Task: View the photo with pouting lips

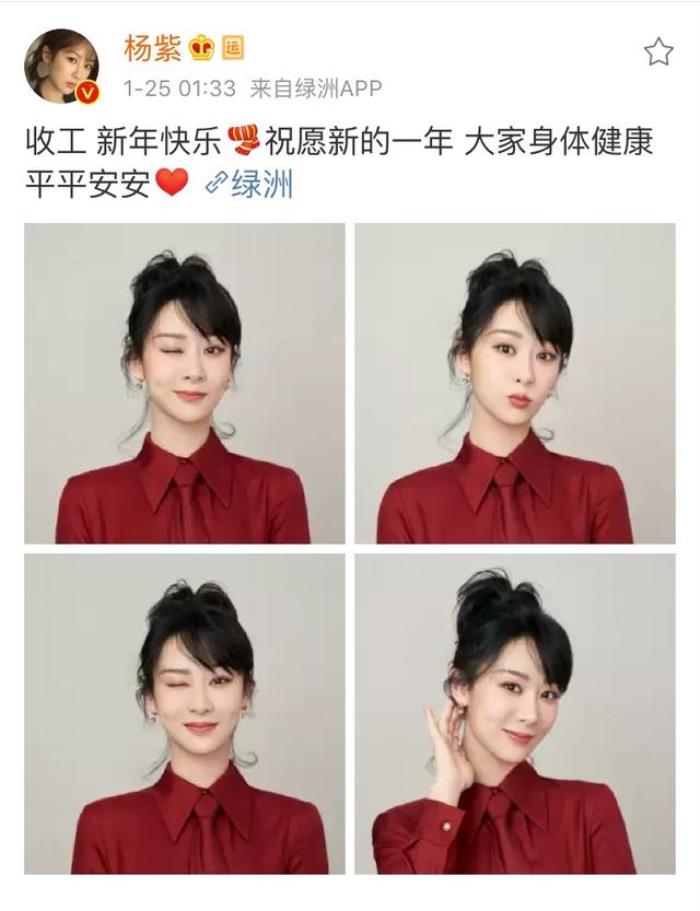Action: click(514, 383)
